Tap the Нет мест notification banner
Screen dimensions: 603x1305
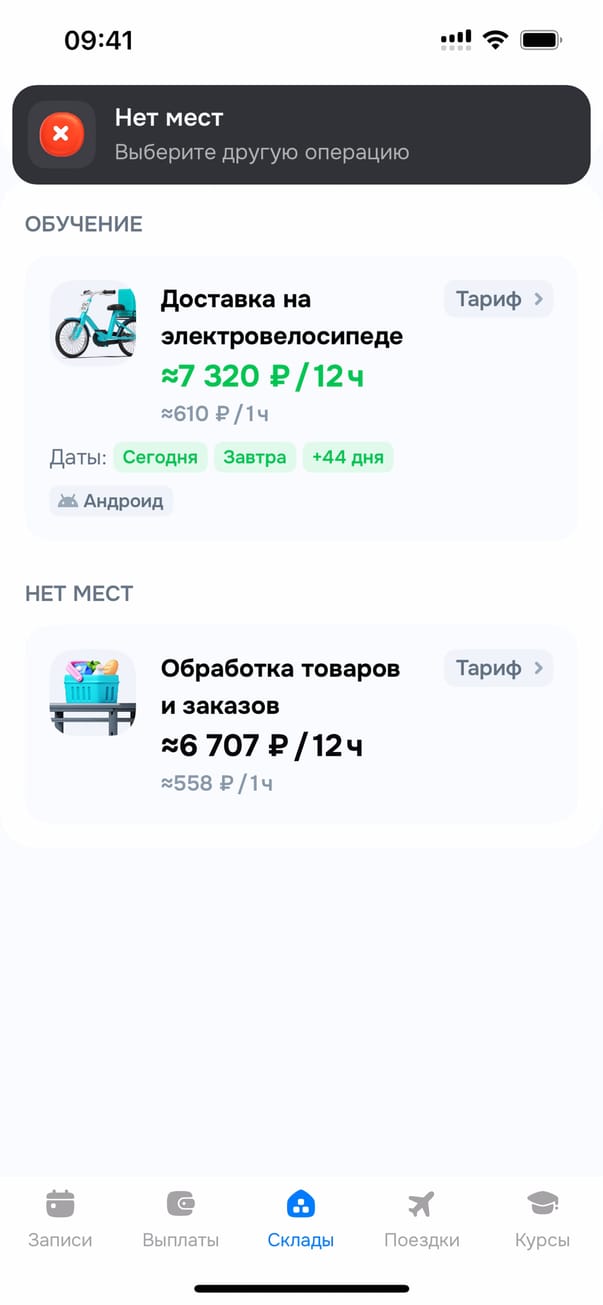point(301,134)
